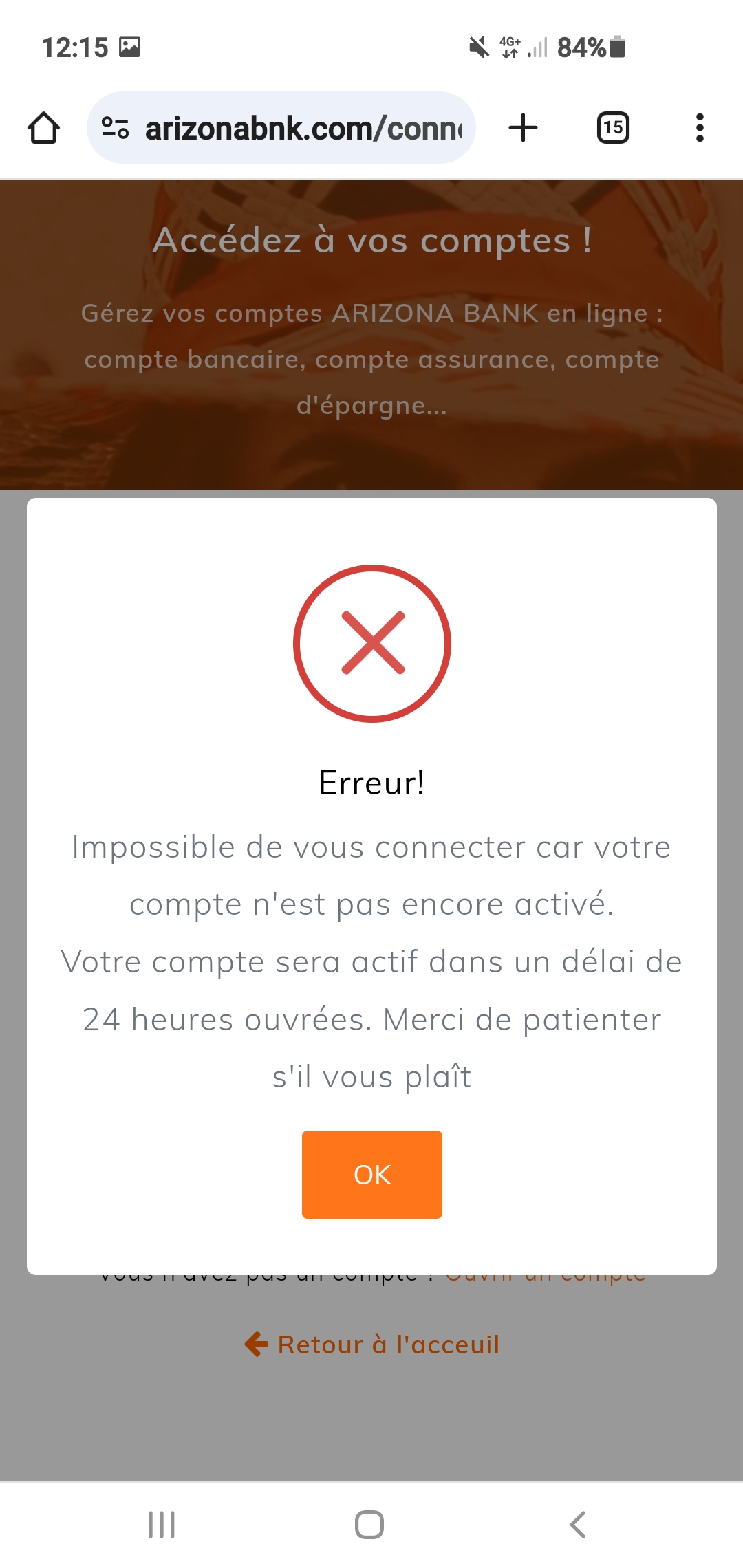Dismiss the error dialog with OK
This screenshot has width=743, height=1568.
click(x=371, y=1174)
